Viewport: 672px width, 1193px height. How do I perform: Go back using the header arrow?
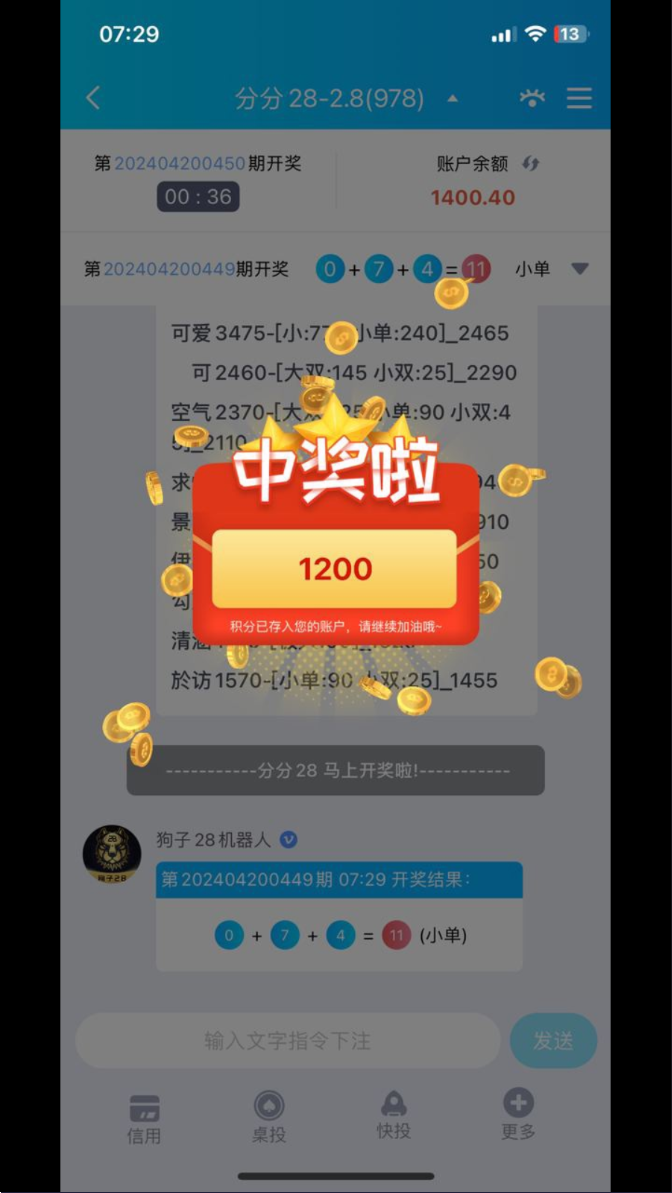93,98
